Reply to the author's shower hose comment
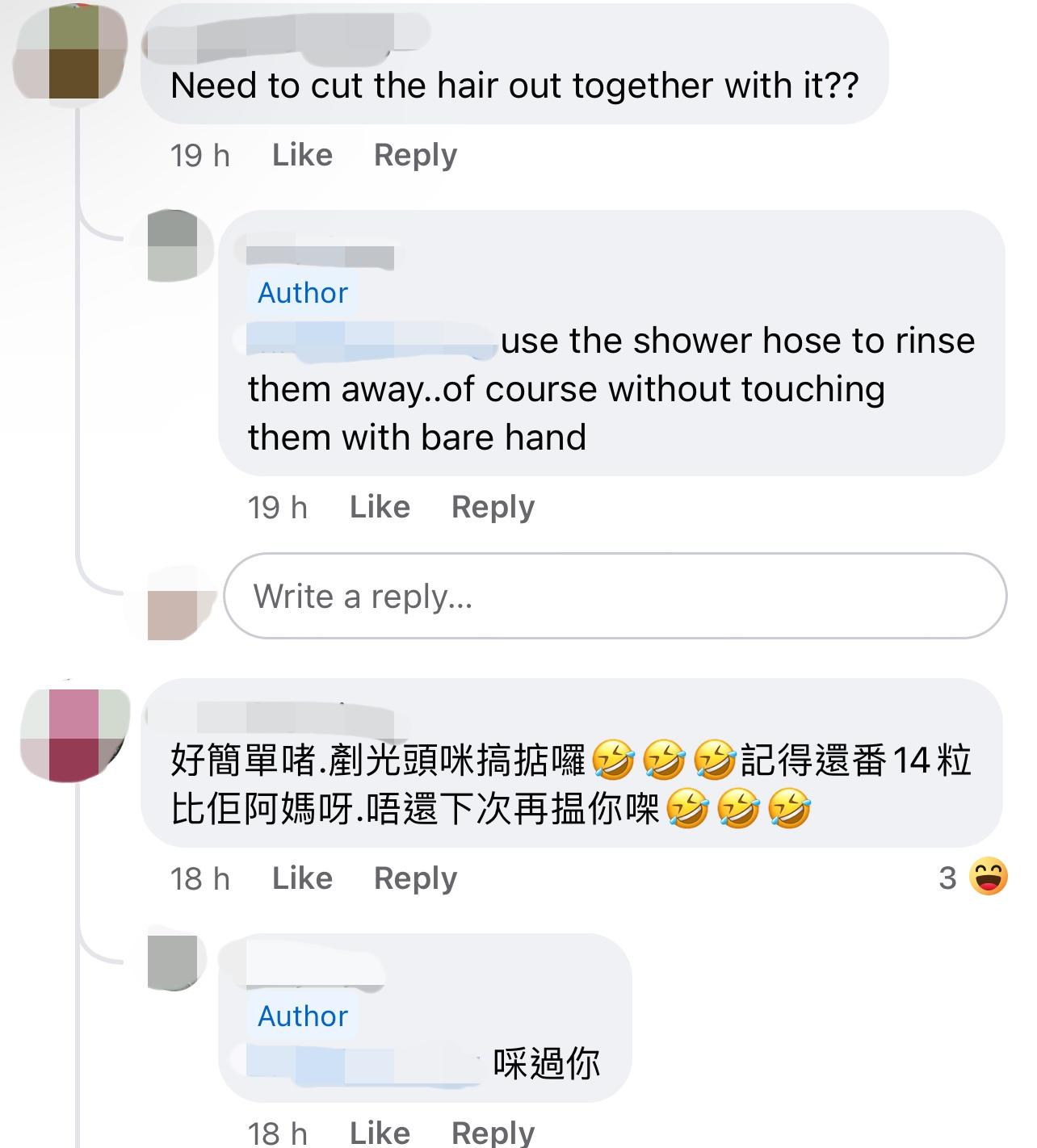The width and height of the screenshot is (1037, 1148). click(x=493, y=507)
